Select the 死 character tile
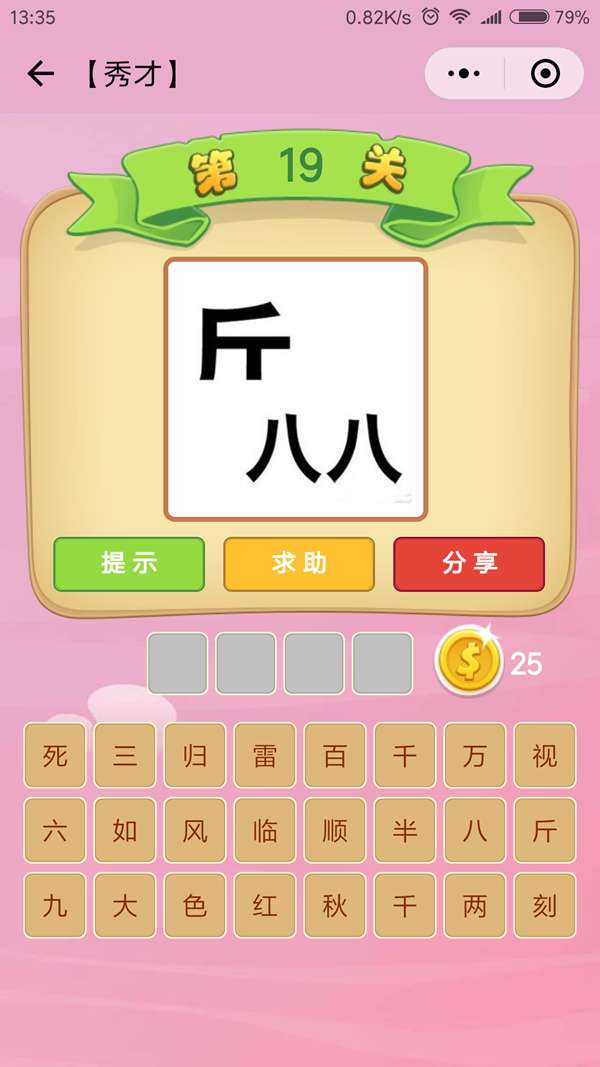This screenshot has height=1067, width=600. pyautogui.click(x=55, y=756)
